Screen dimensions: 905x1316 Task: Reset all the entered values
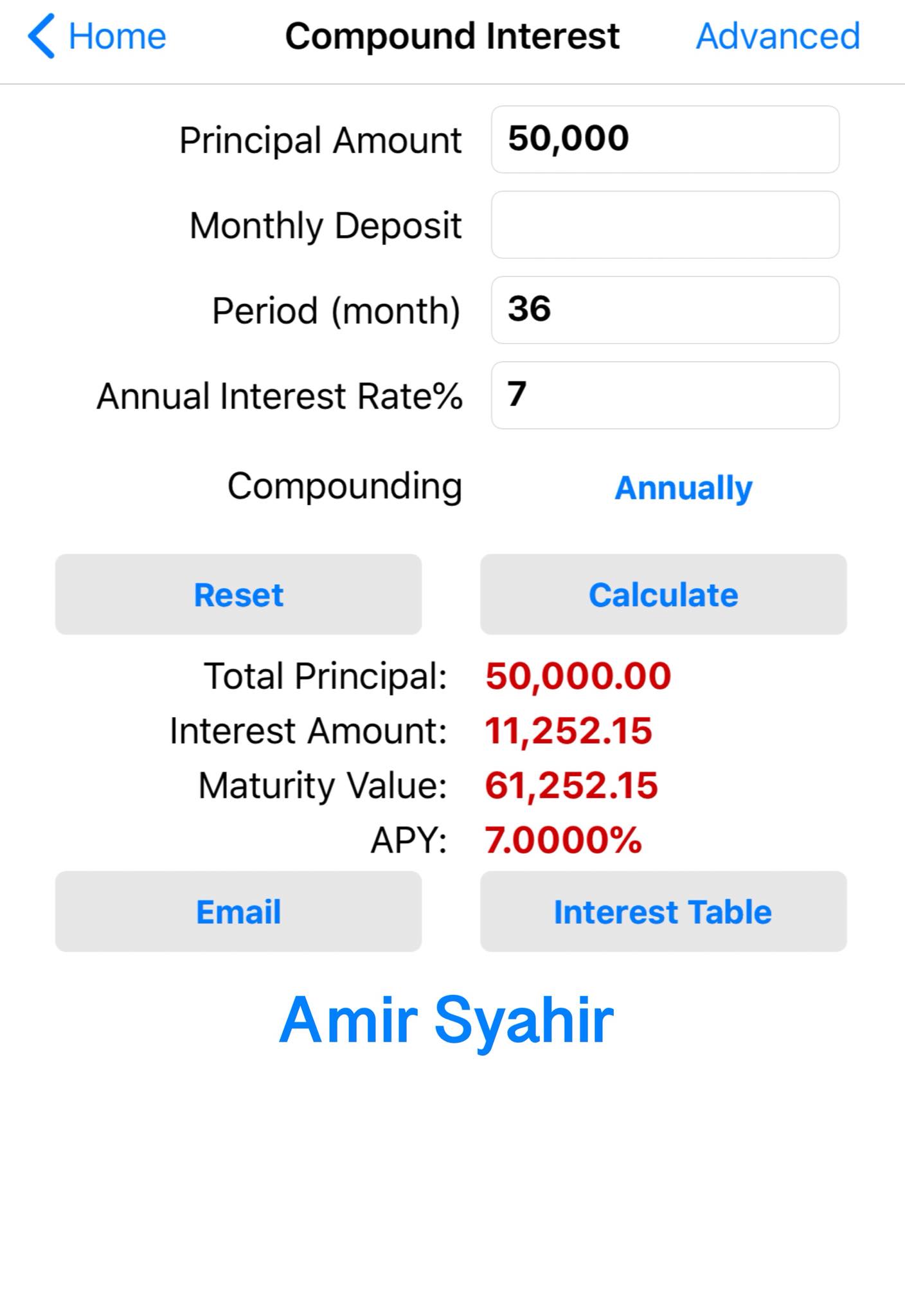(x=238, y=594)
